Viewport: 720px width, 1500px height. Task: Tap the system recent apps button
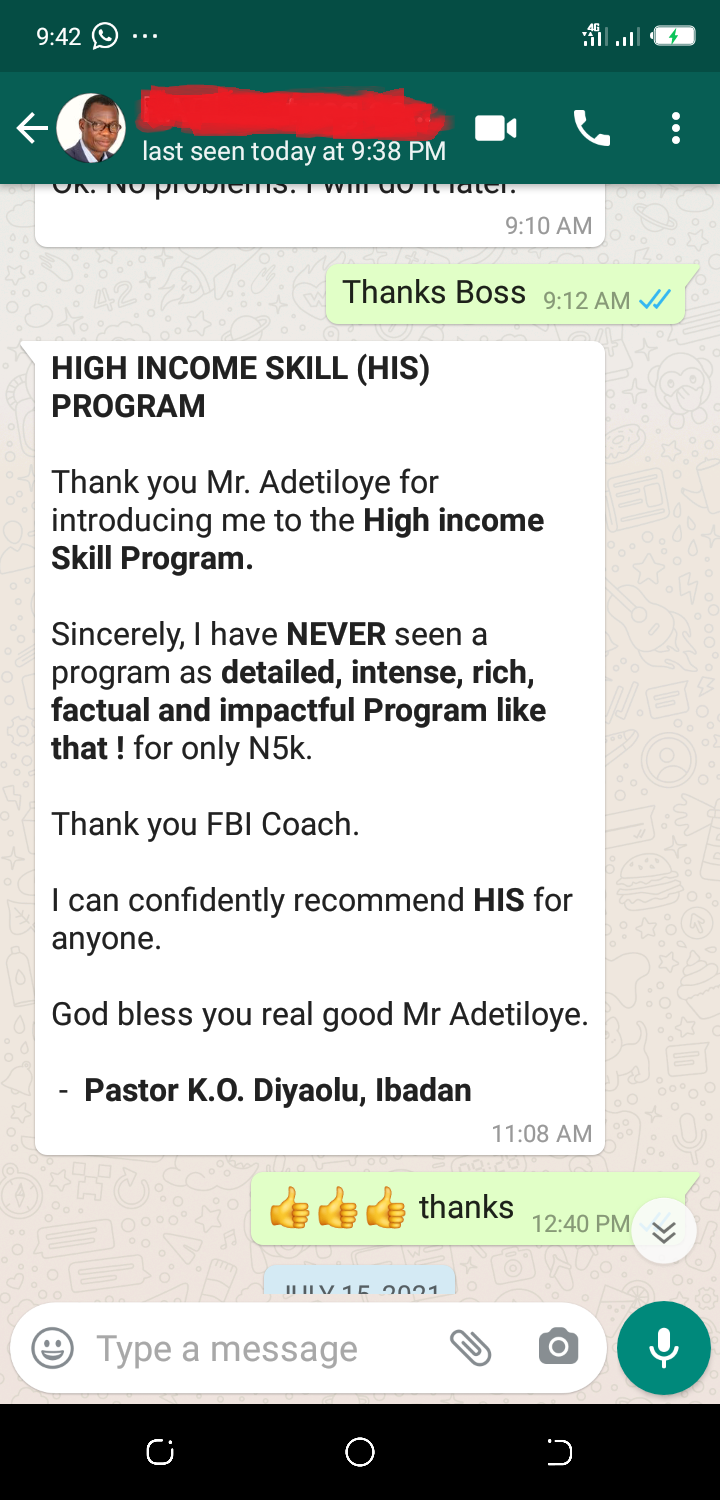click(x=160, y=1452)
